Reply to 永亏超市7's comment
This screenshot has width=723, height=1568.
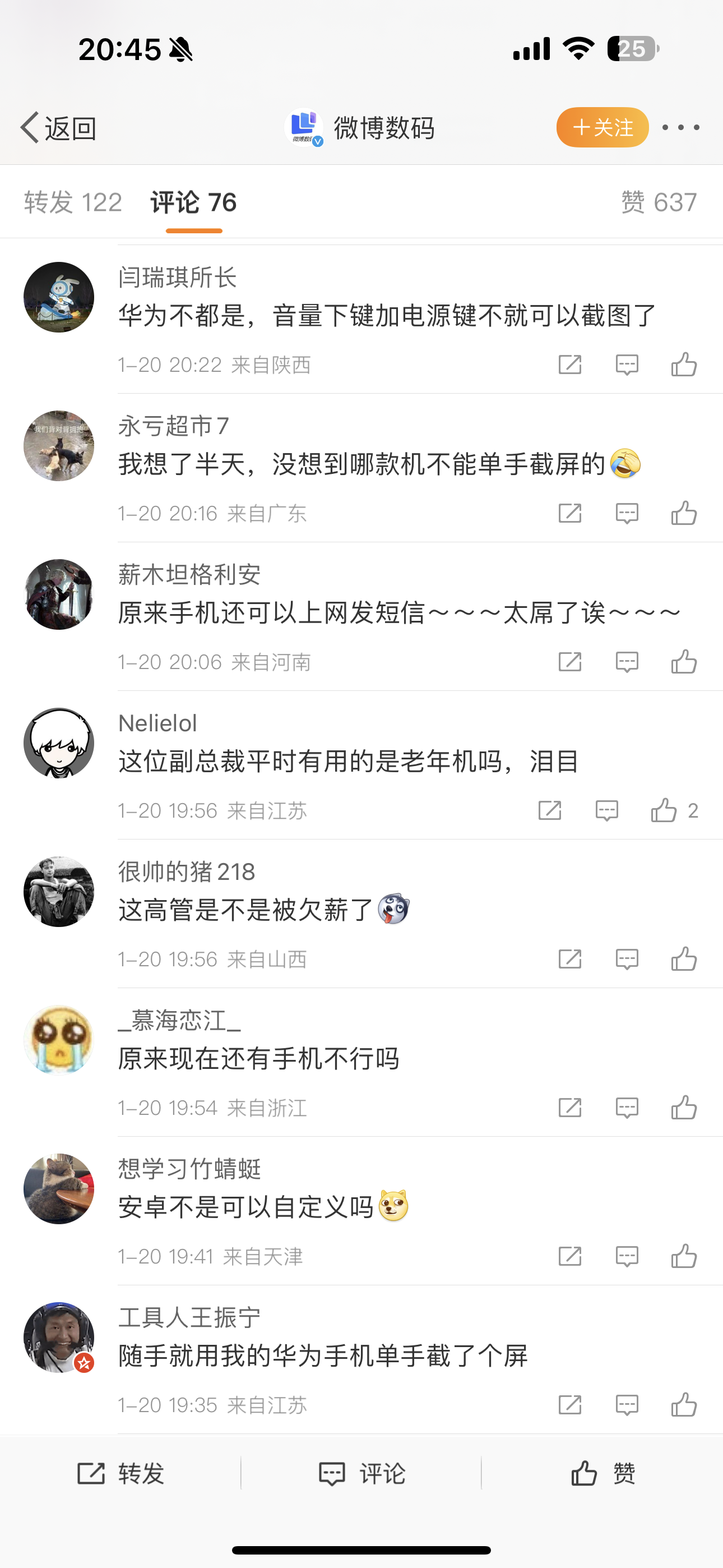pyautogui.click(x=626, y=513)
